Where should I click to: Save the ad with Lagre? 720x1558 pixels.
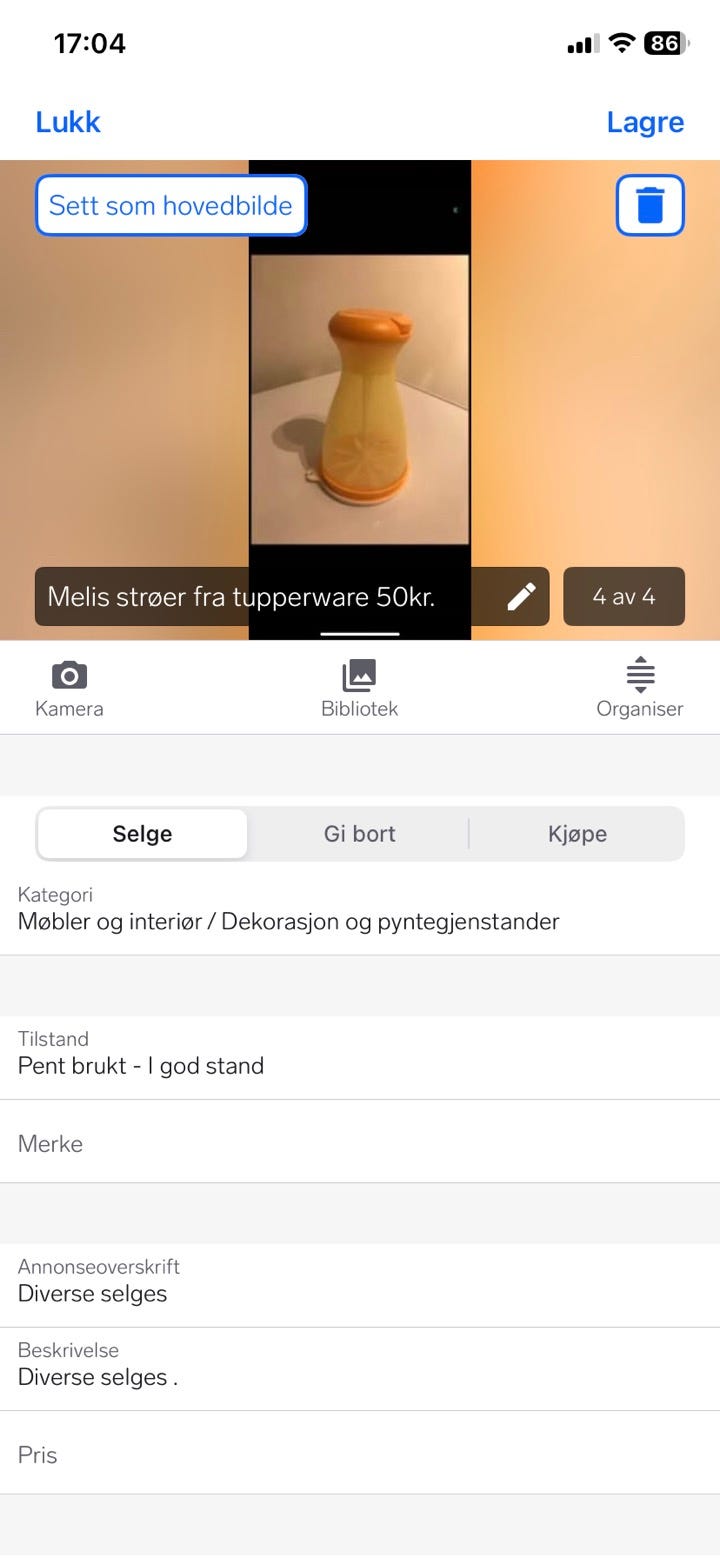[645, 122]
